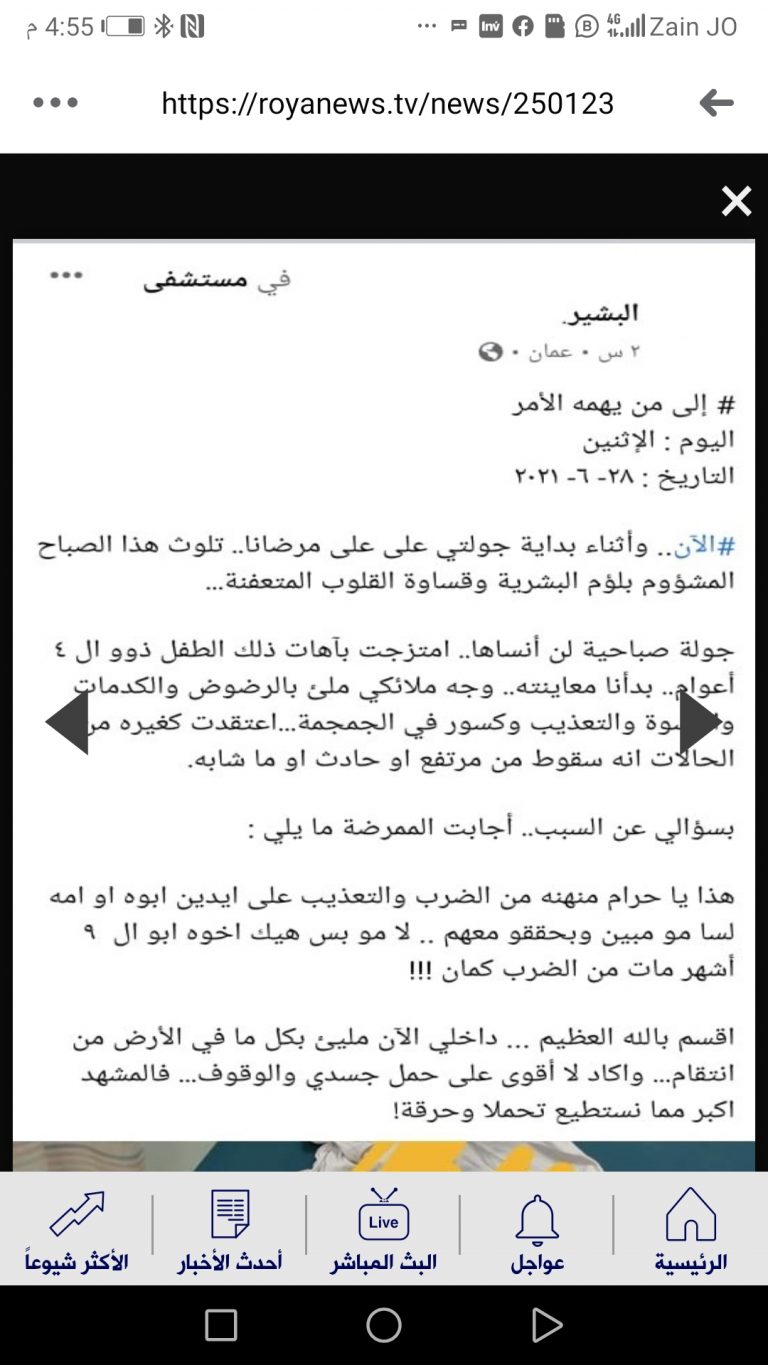Close the image viewer with X
Screen dimensions: 768x1365
[x=736, y=202]
